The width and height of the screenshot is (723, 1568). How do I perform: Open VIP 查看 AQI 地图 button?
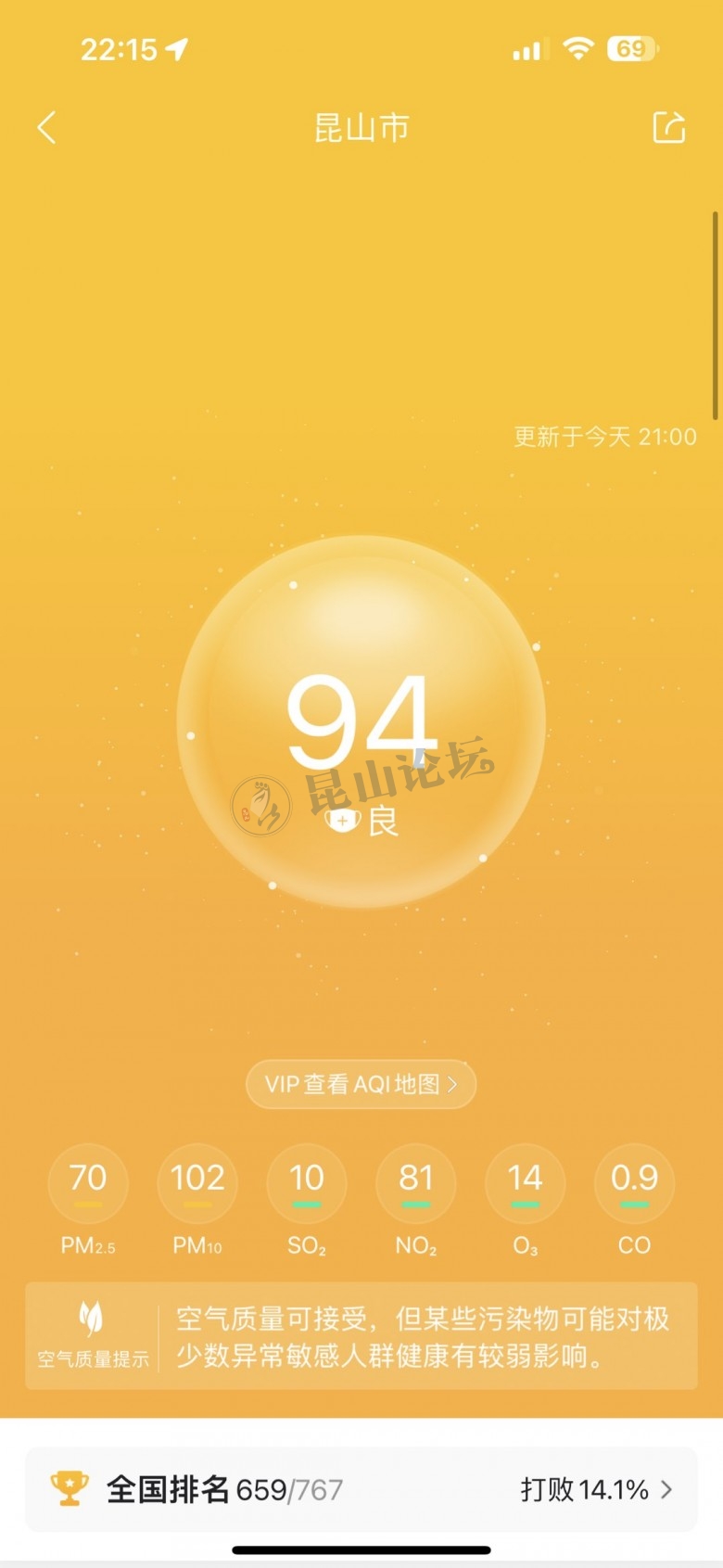[361, 1084]
